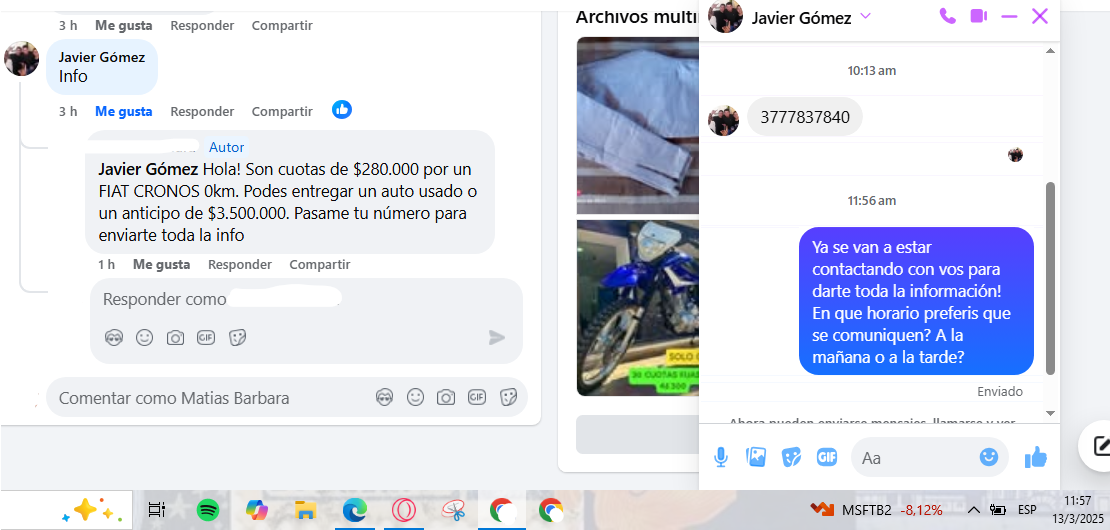Open GIF picker in the chat composer
Image resolution: width=1110 pixels, height=530 pixels.
[x=826, y=457]
